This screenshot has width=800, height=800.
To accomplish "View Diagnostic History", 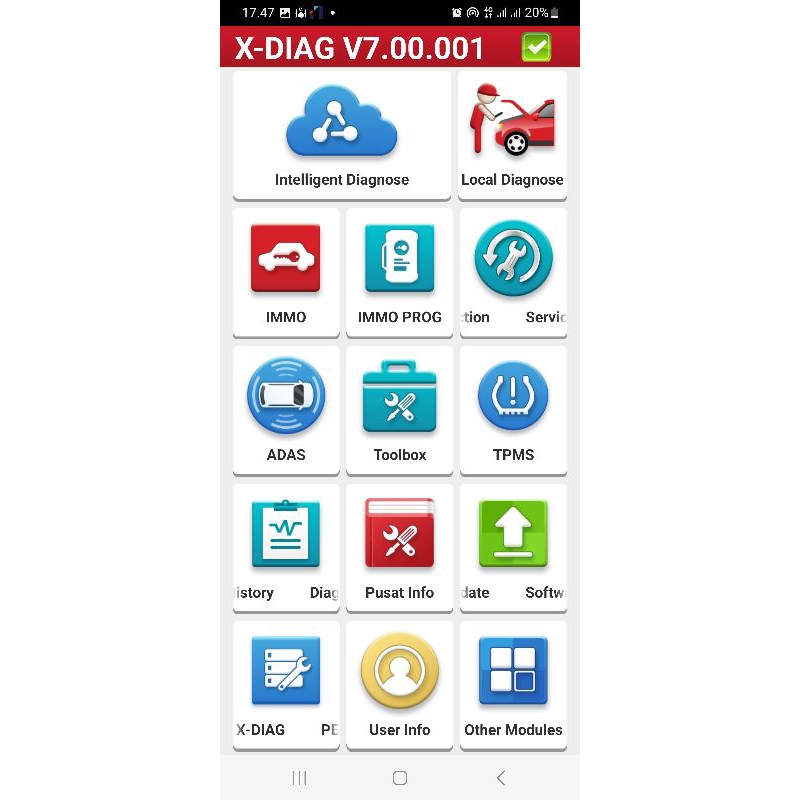I will pos(286,547).
